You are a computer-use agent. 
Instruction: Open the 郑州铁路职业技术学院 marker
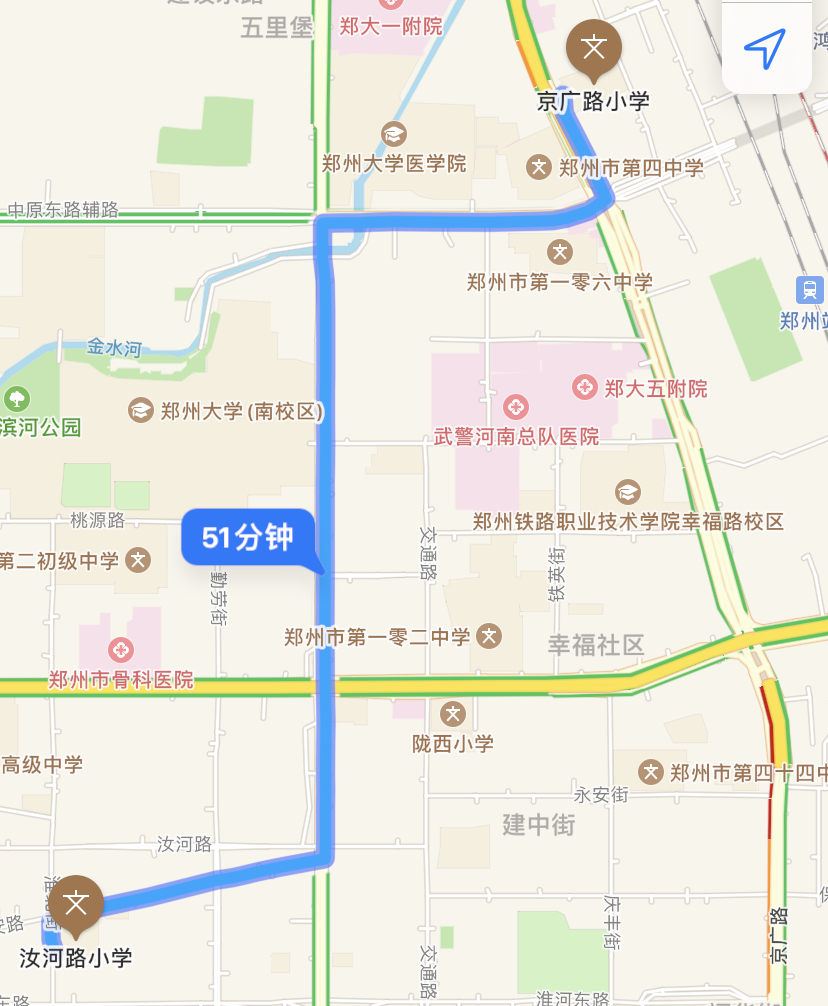tap(627, 492)
